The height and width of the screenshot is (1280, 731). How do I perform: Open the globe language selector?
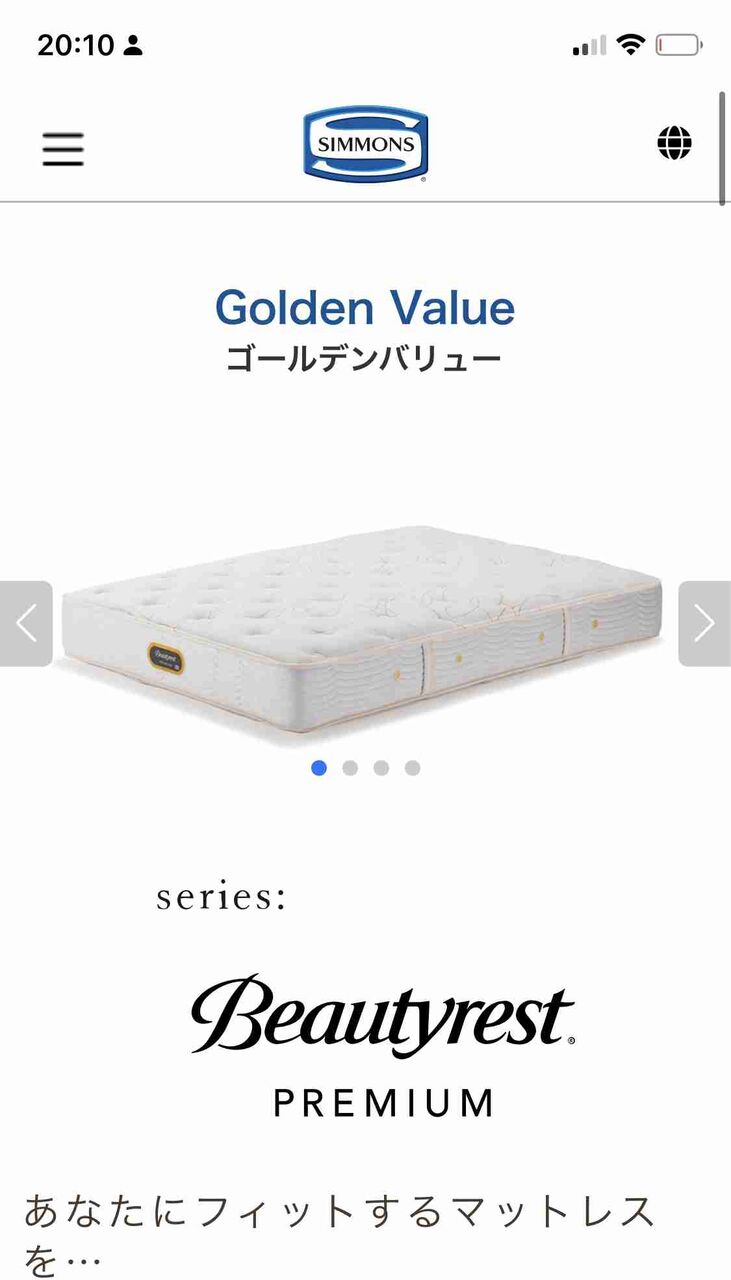coord(676,143)
